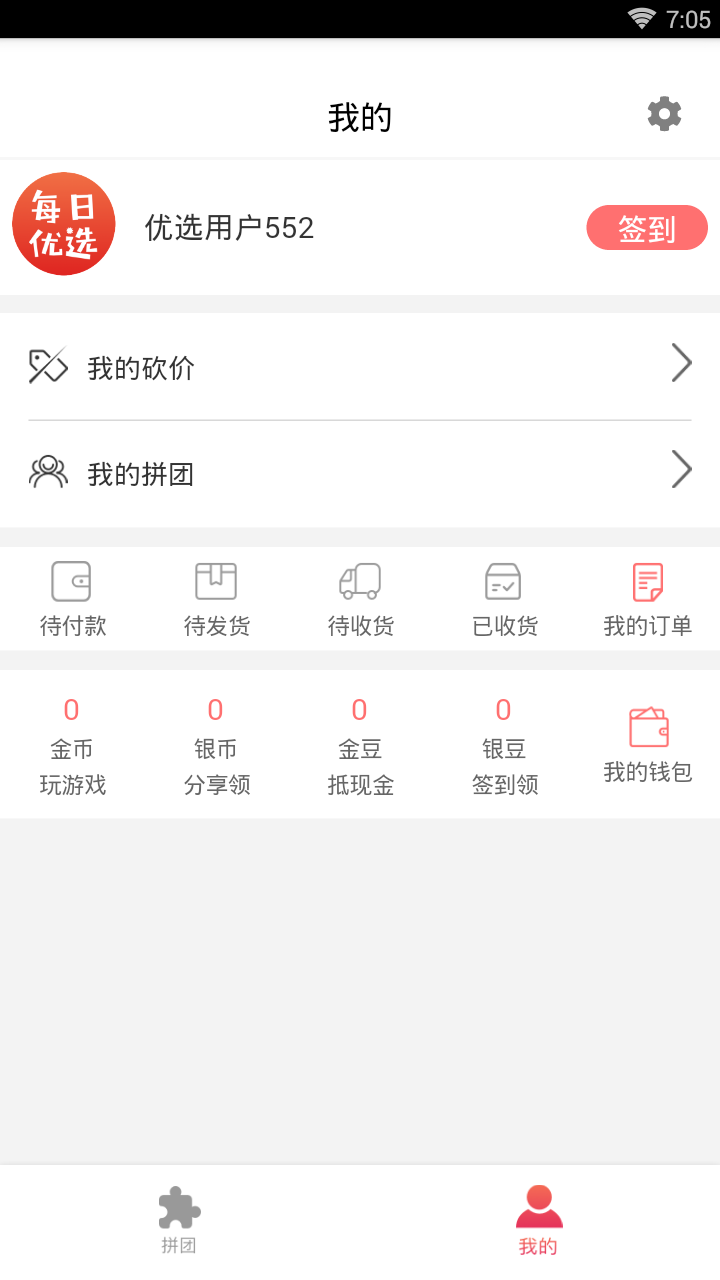Open the 已收货 (received goods) icon

pyautogui.click(x=503, y=598)
